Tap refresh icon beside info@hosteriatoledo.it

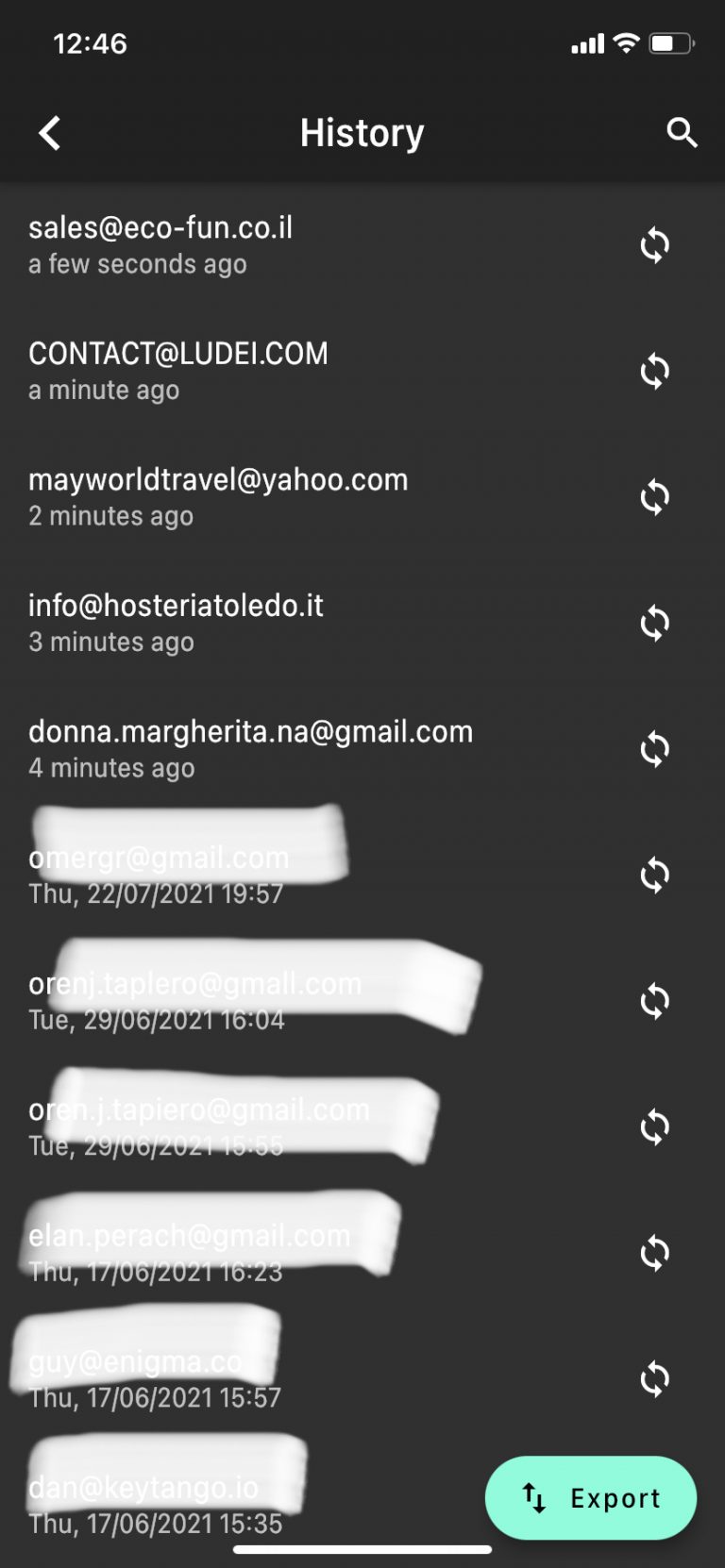[654, 623]
